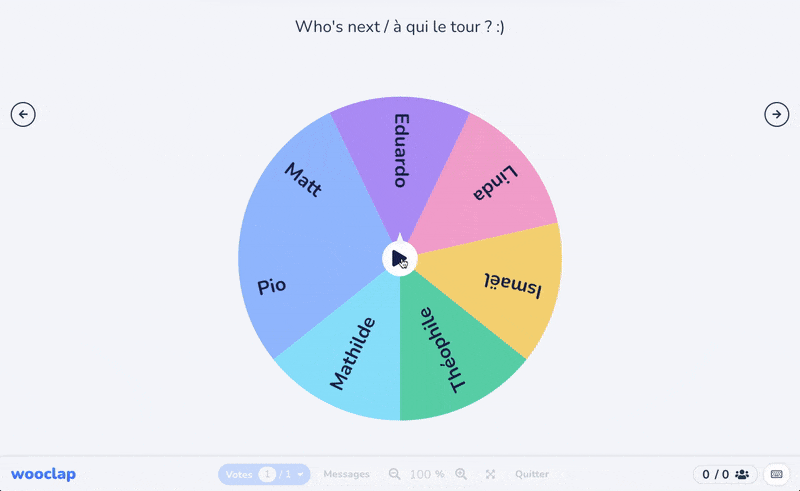Zoom out with the minus magnifier
The width and height of the screenshot is (800, 491).
[395, 474]
